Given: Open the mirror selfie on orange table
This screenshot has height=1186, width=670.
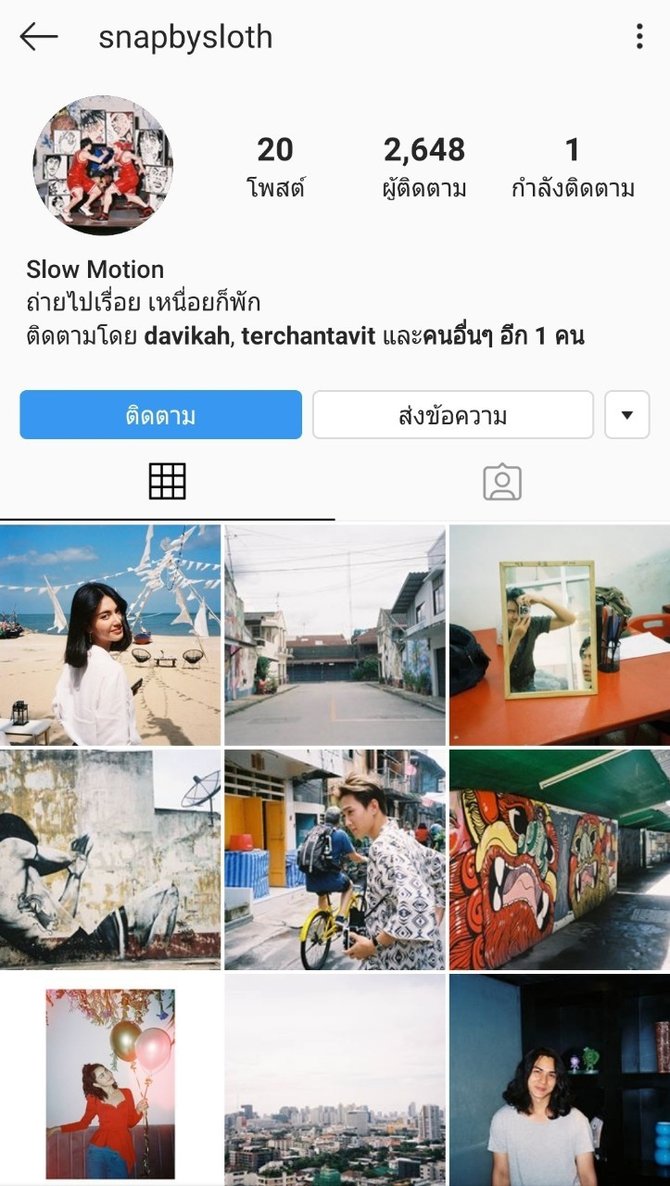Looking at the screenshot, I should [559, 635].
